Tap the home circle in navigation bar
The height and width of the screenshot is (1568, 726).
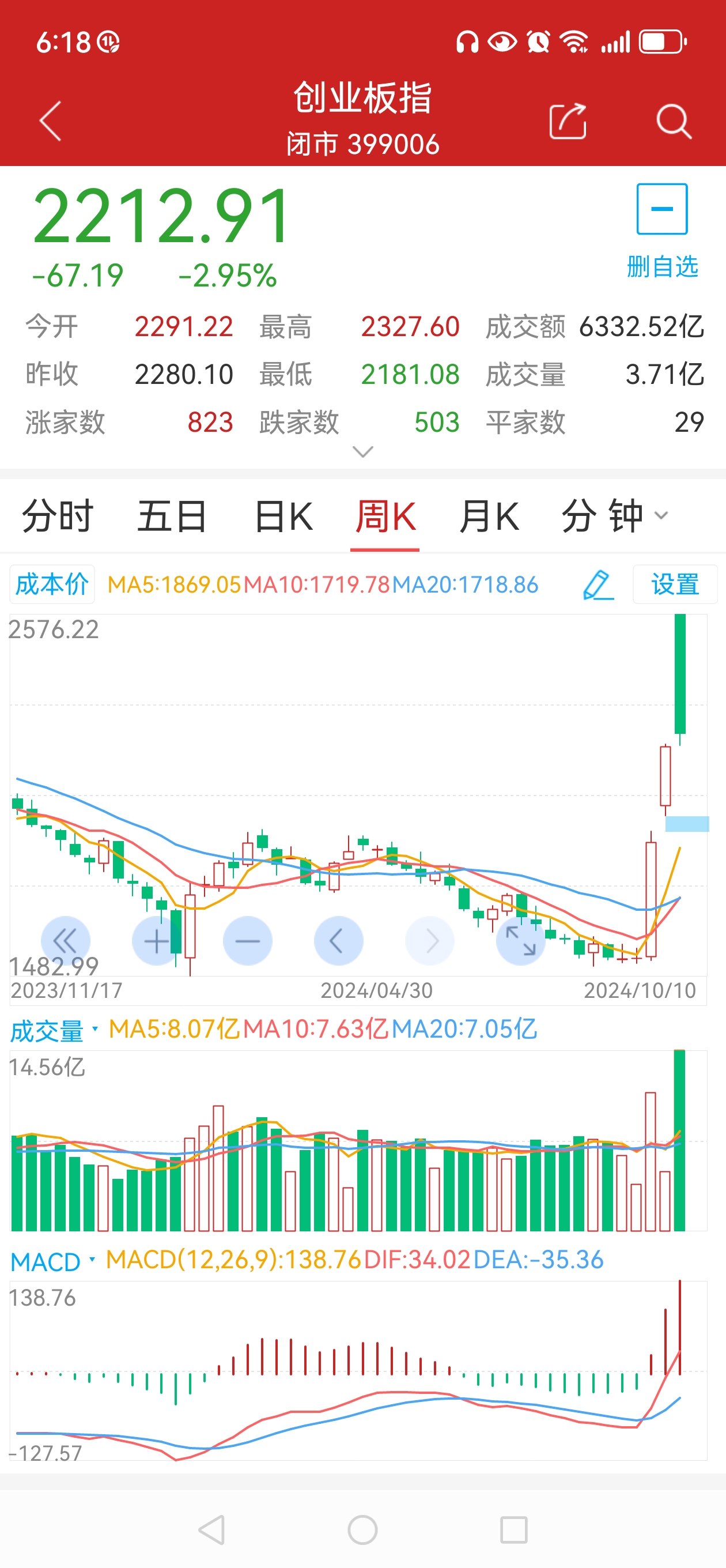[362, 1528]
